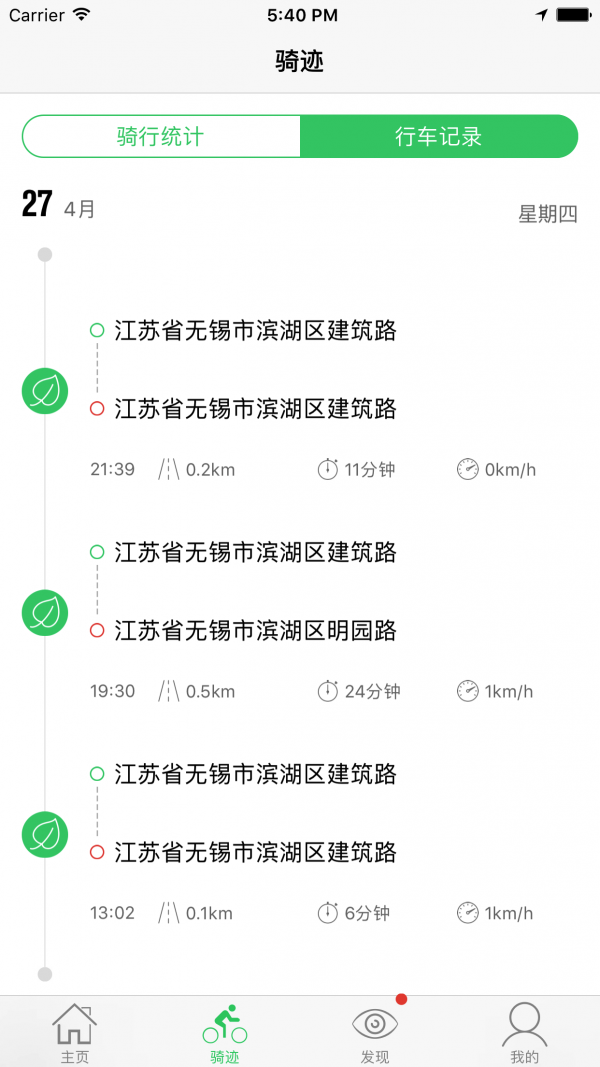Screen dimensions: 600x1067
Task: Open the 发现 tab
Action: 375,1032
